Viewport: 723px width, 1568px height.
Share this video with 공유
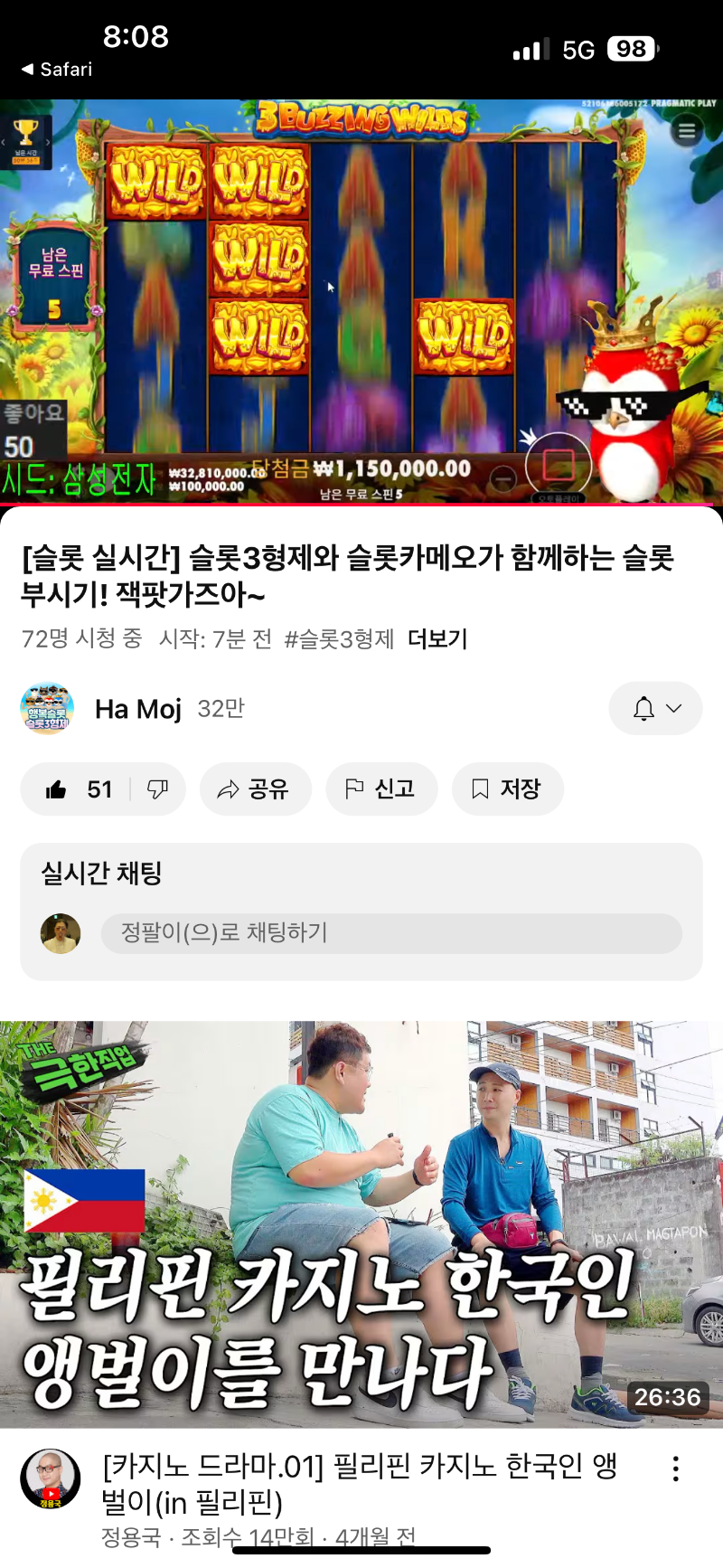[x=254, y=789]
